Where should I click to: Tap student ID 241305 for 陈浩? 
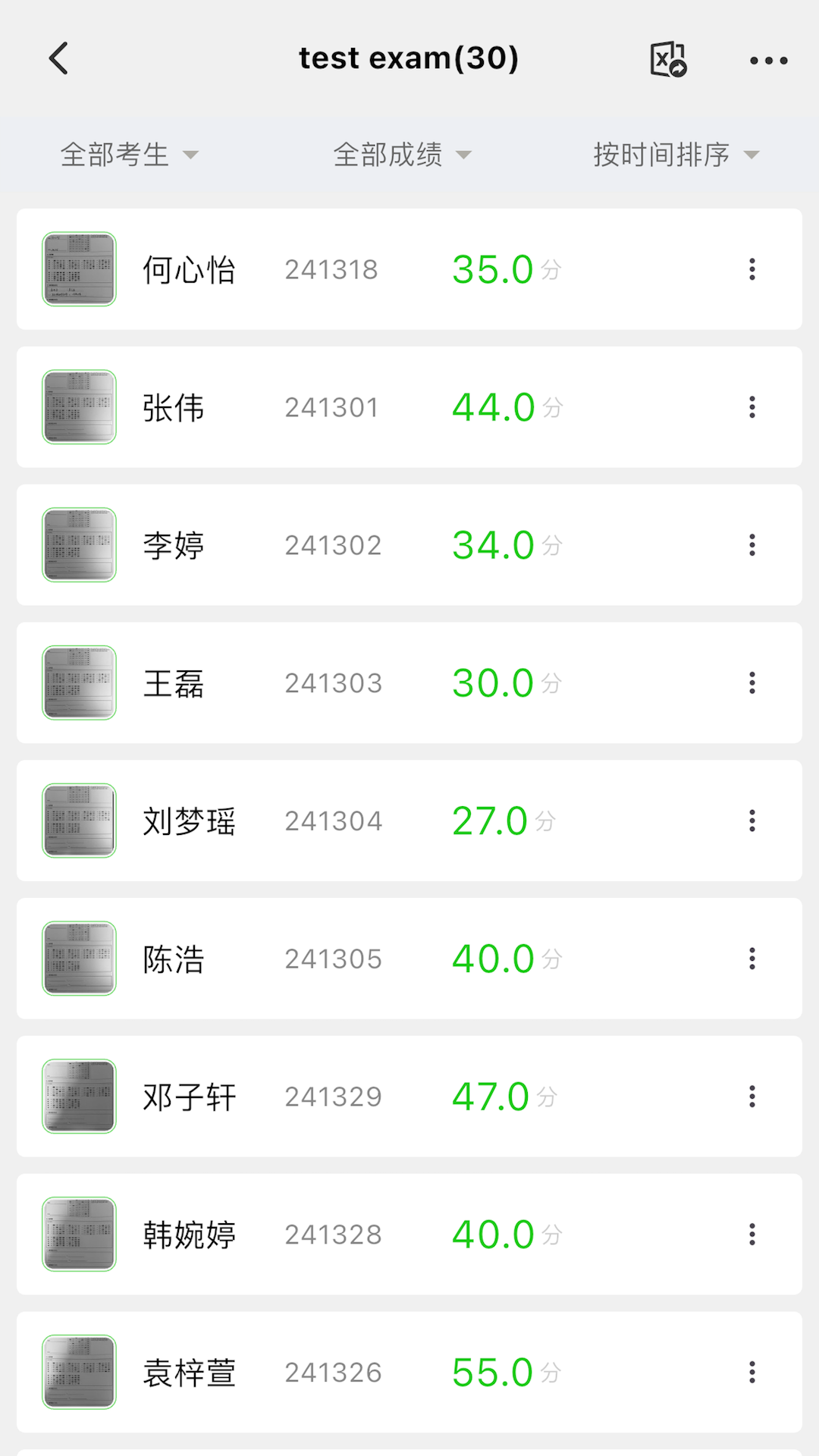(x=332, y=958)
